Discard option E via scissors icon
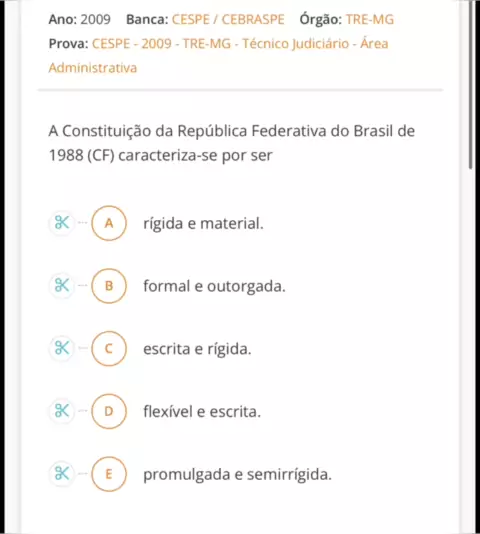Image resolution: width=480 pixels, height=534 pixels. (62, 474)
